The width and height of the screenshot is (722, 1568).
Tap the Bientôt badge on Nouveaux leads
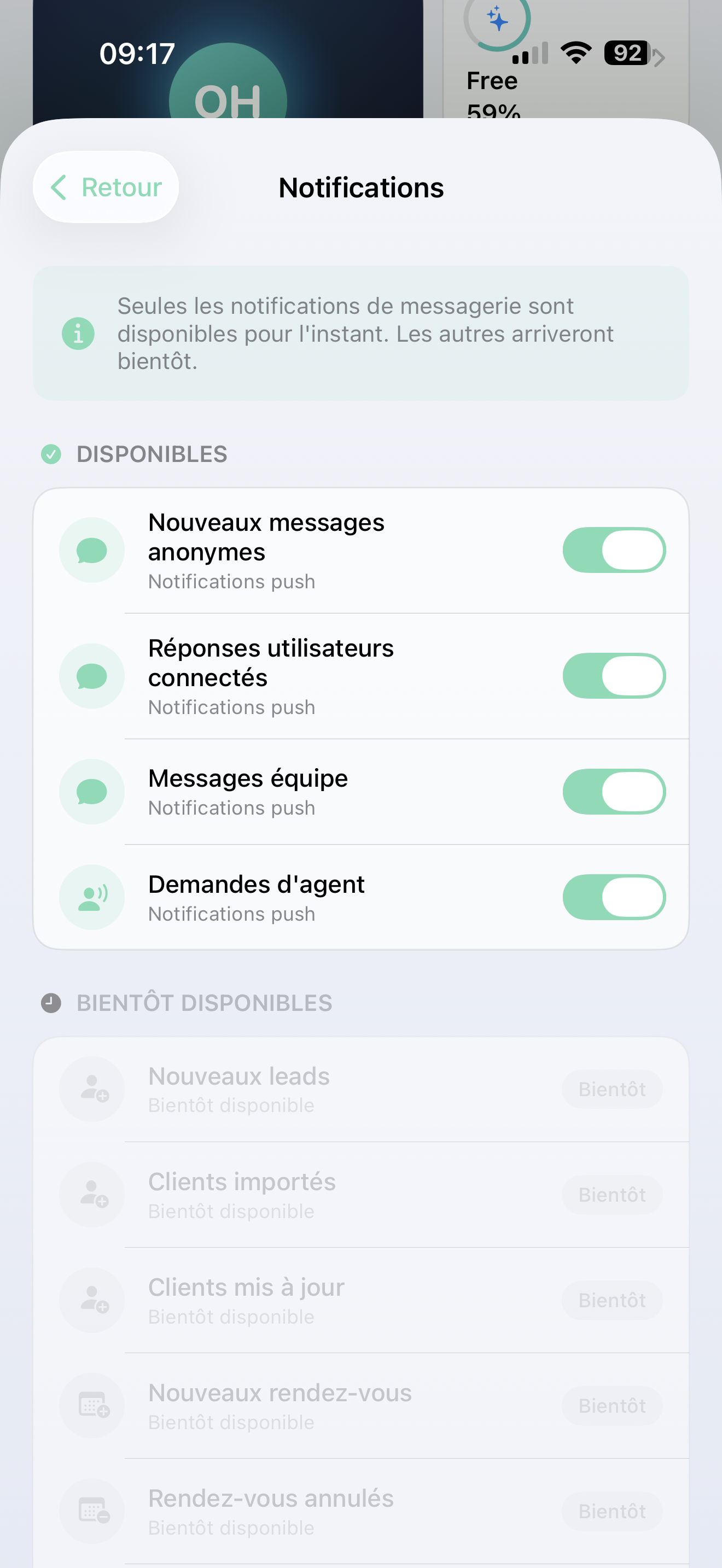pos(612,1089)
